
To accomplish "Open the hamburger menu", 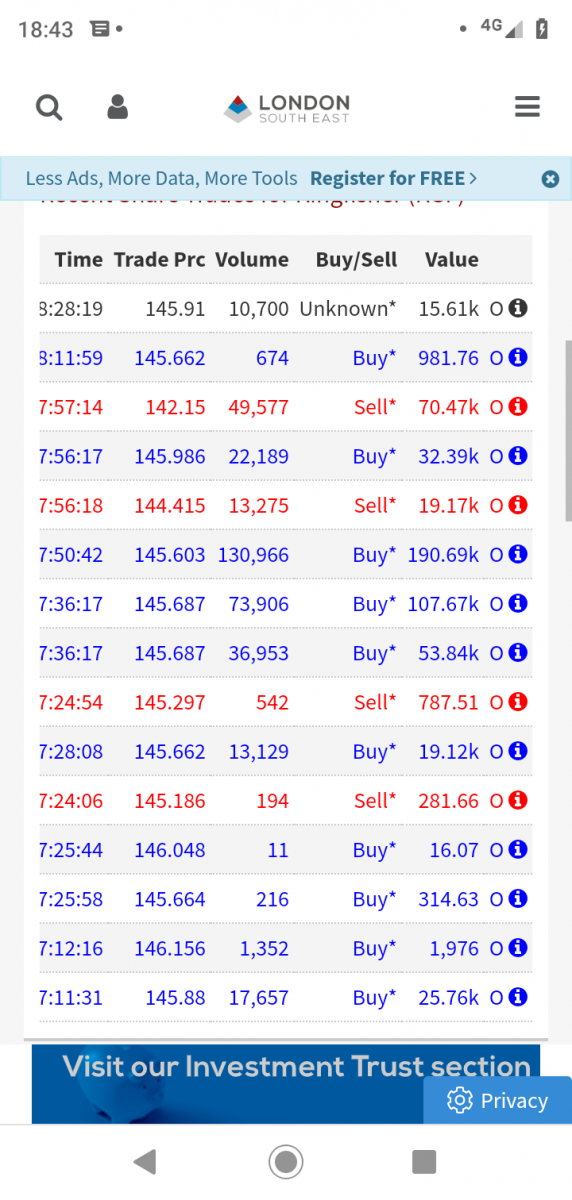I will pos(527,106).
